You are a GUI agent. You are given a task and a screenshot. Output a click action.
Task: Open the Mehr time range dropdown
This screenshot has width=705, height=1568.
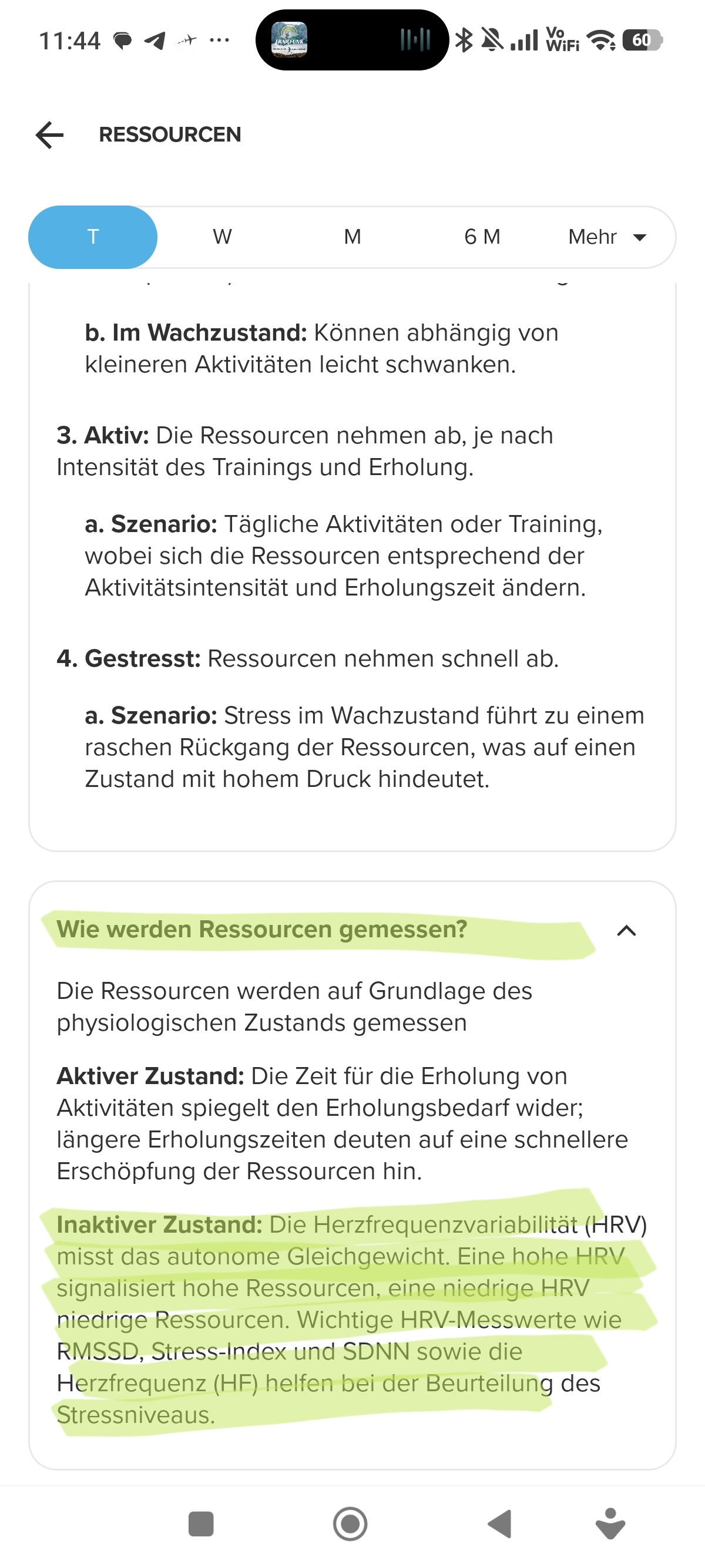(606, 237)
